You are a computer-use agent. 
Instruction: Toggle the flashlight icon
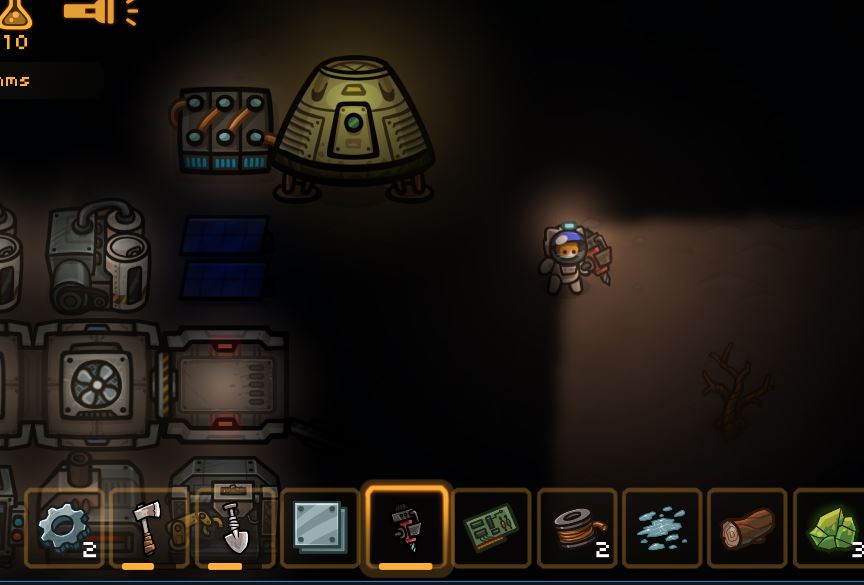click(x=98, y=11)
